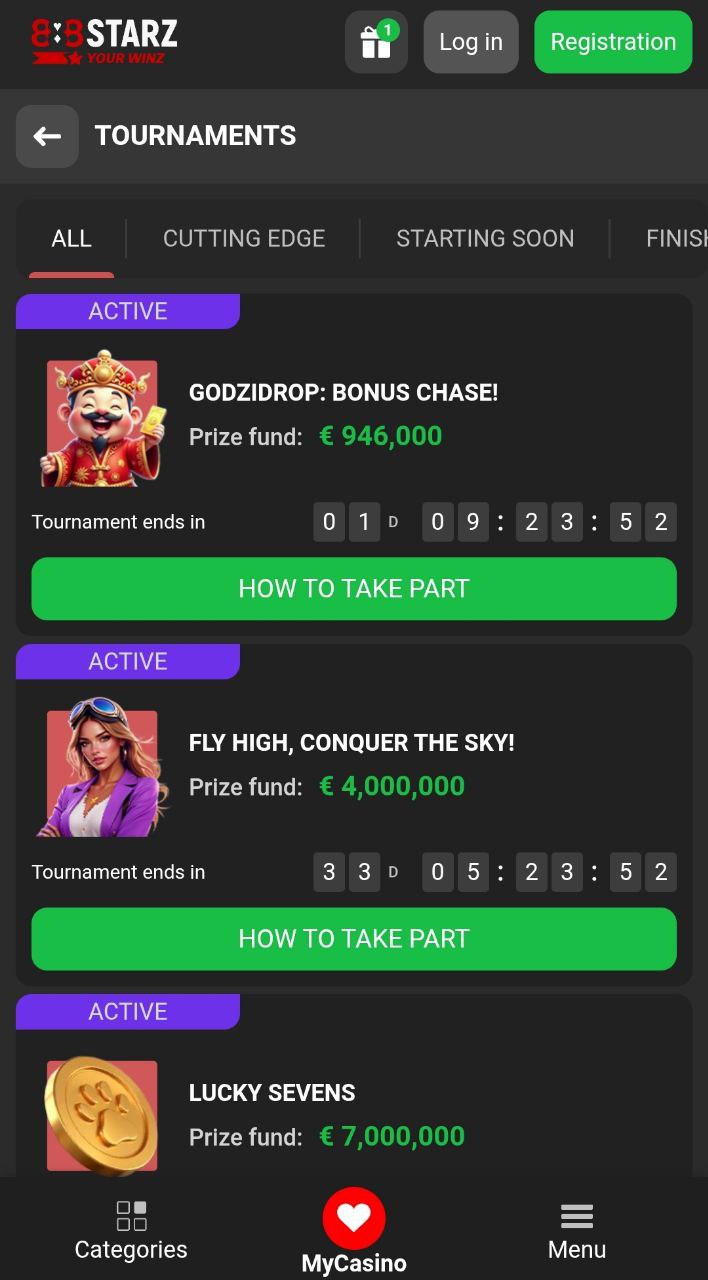This screenshot has width=708, height=1280.
Task: Open the Lucky Sevens tournament card
Action: tap(272, 1092)
